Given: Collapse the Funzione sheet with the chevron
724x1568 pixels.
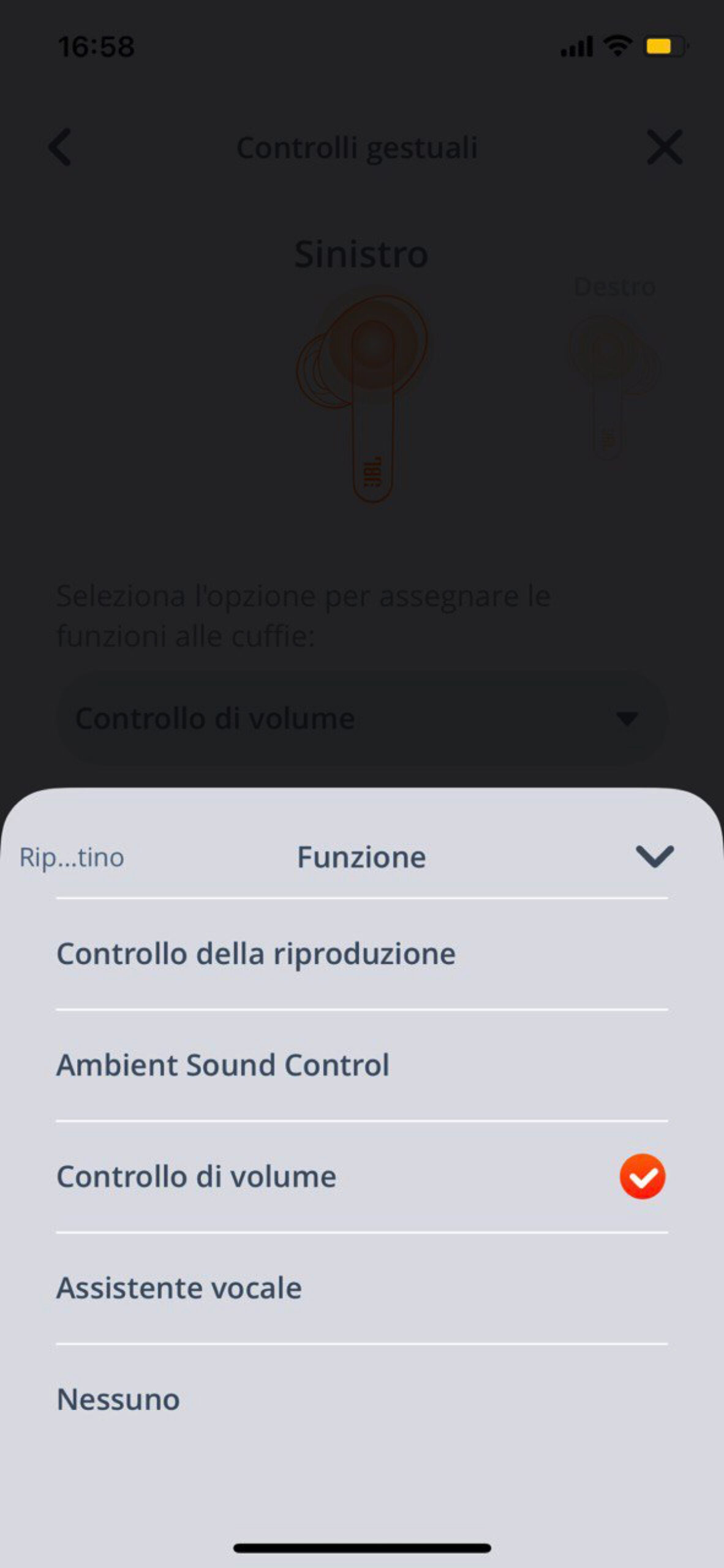Looking at the screenshot, I should point(654,856).
